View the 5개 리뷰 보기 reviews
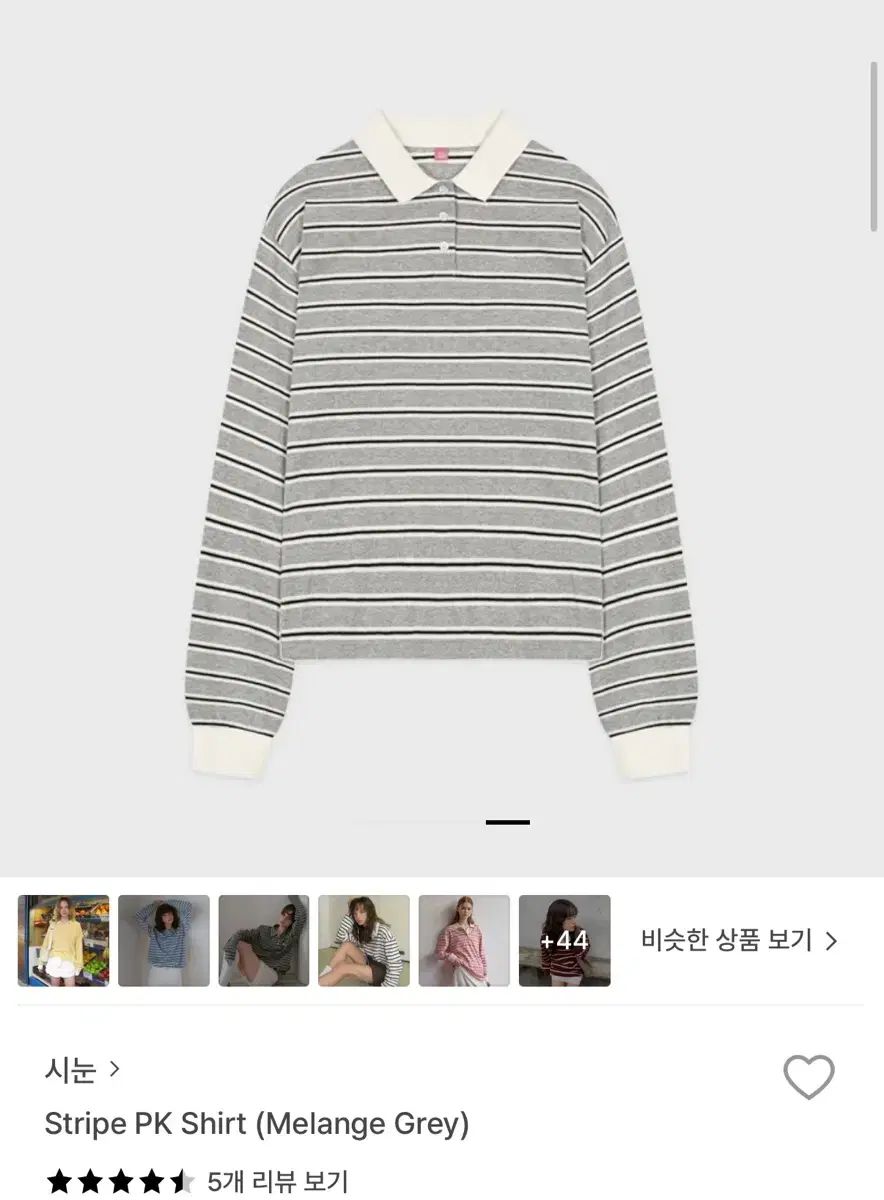The image size is (884, 1200). click(x=277, y=1182)
